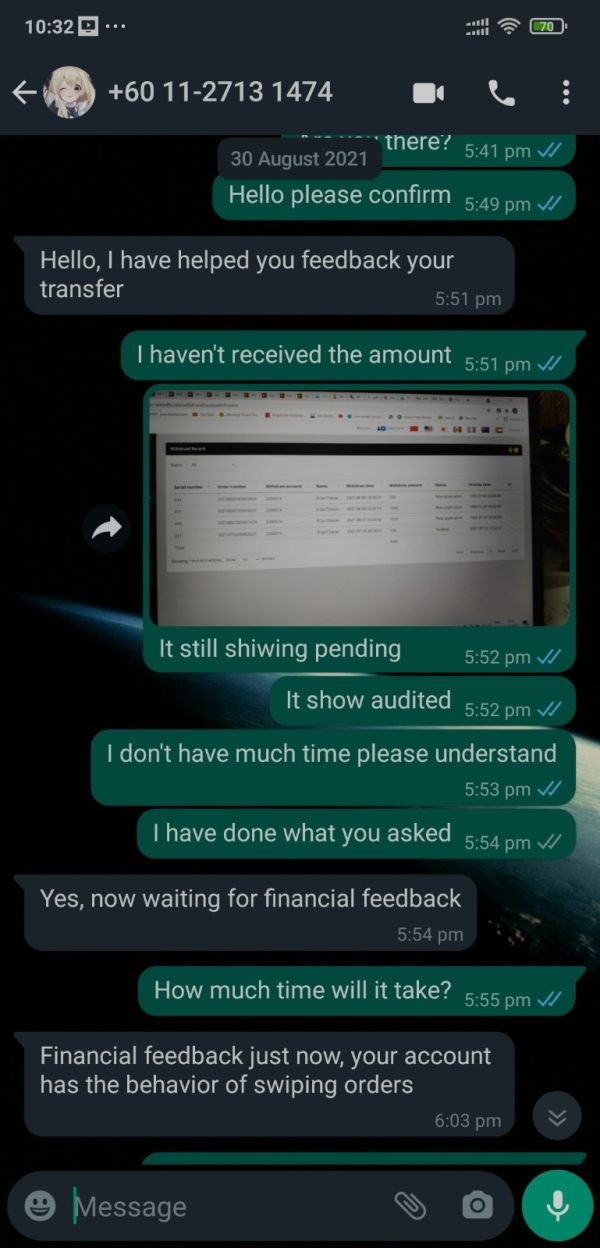Open the emoji picker

click(x=40, y=1206)
